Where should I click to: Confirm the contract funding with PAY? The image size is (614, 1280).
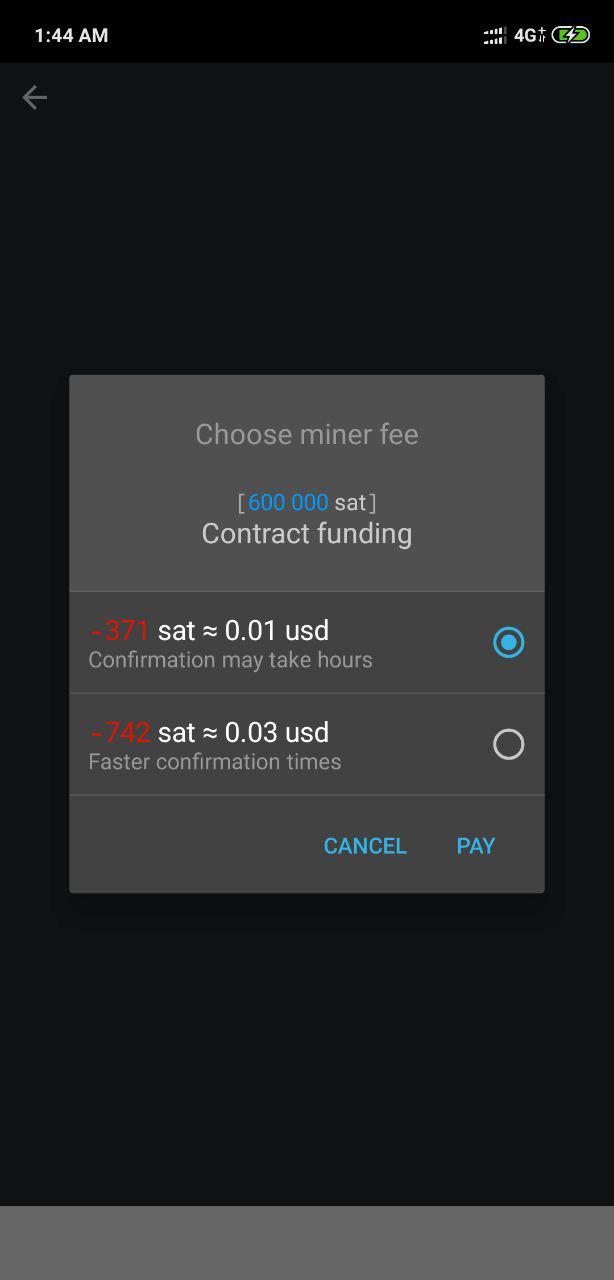pyautogui.click(x=475, y=846)
